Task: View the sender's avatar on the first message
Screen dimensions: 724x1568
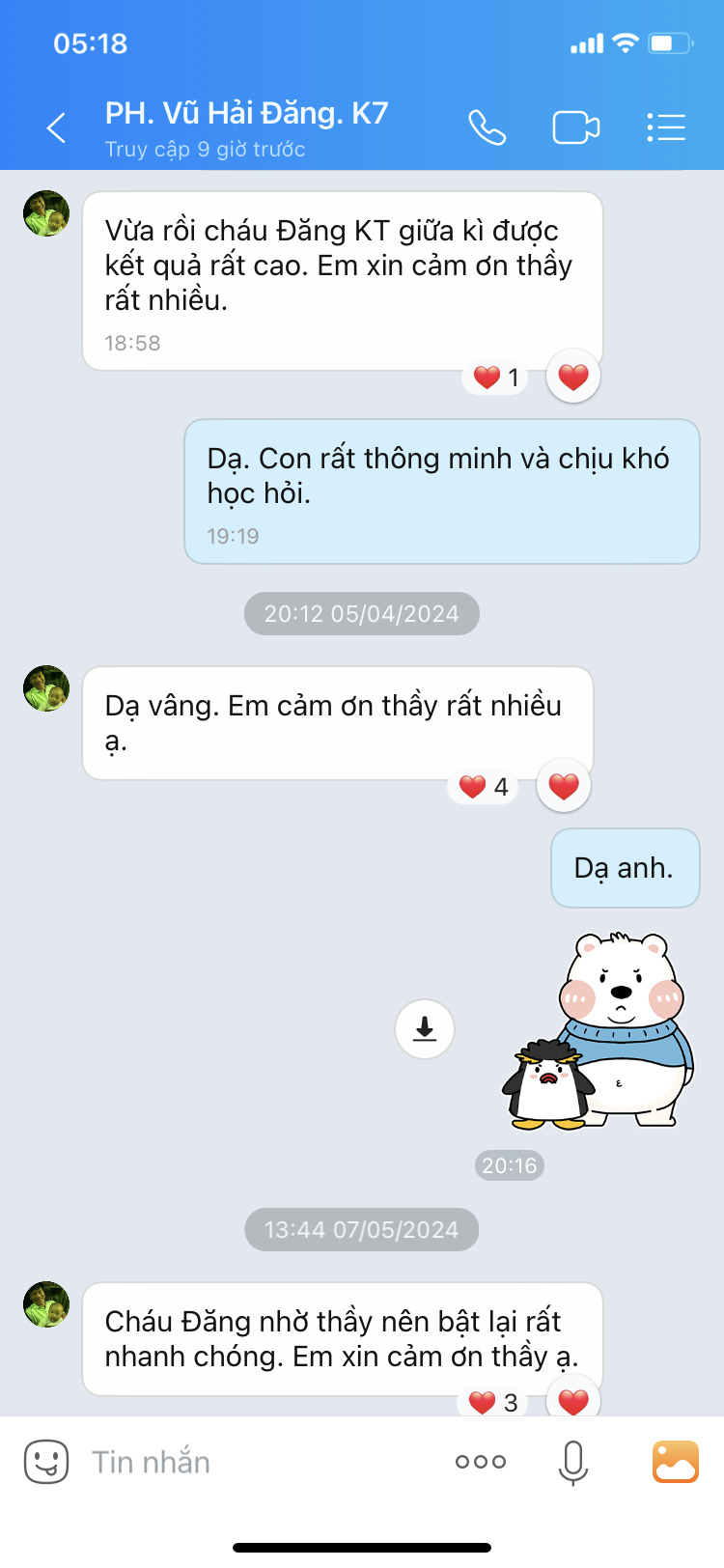Action: [46, 213]
